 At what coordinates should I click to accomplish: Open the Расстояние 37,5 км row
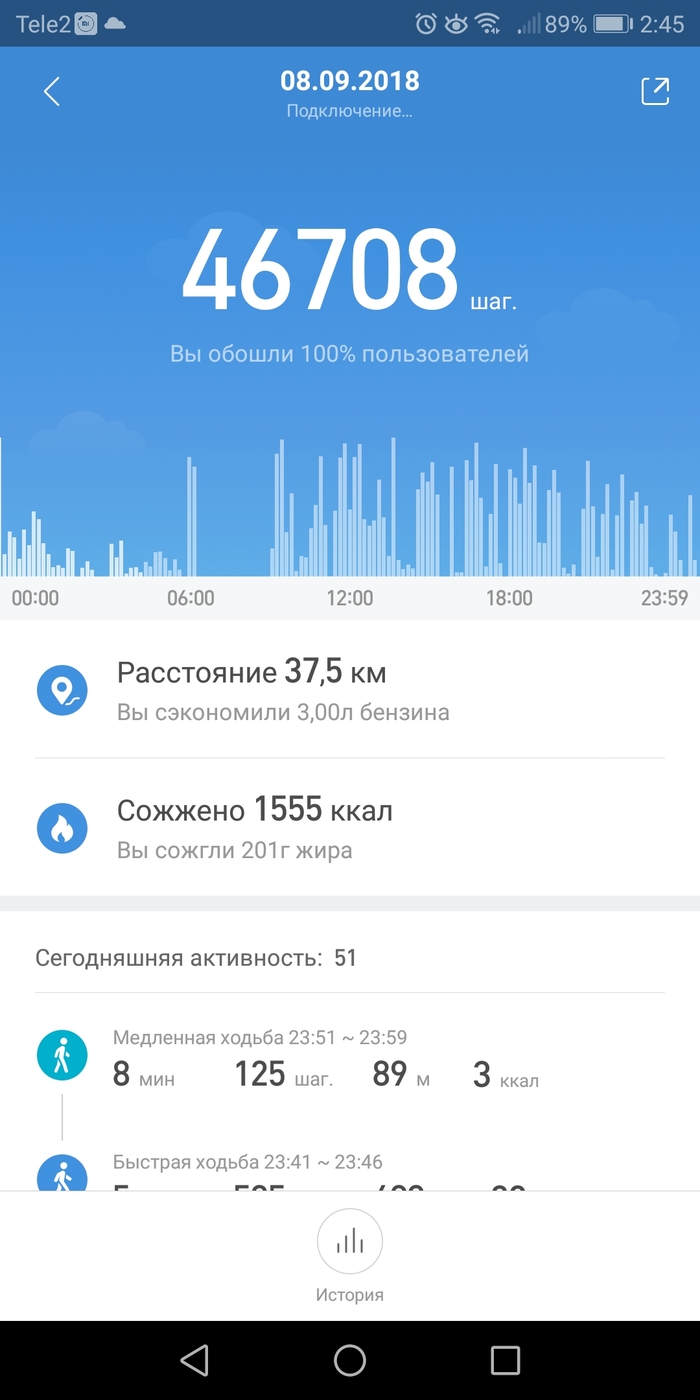coord(350,690)
